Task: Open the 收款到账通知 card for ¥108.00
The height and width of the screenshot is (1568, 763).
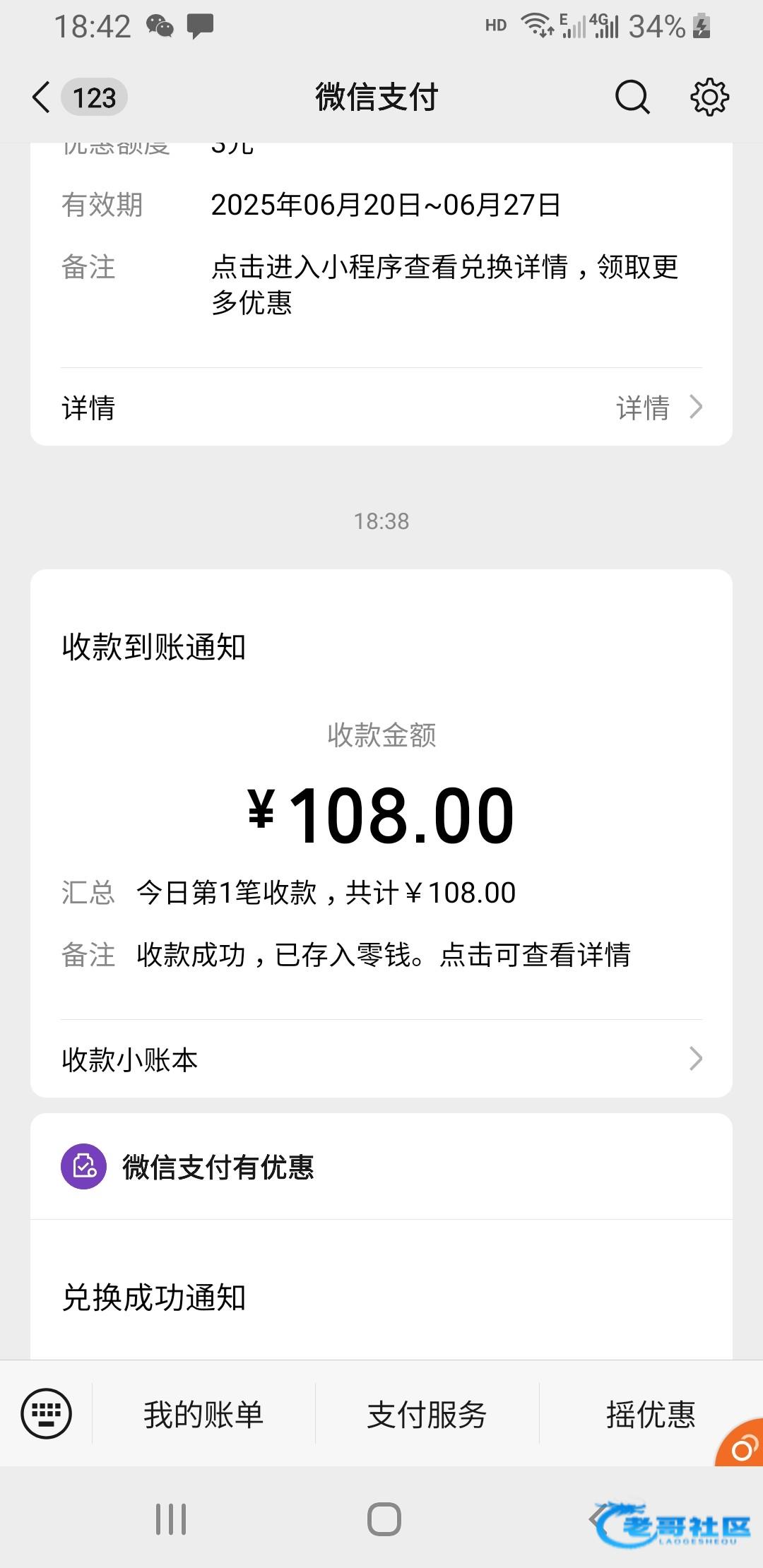Action: point(381,812)
